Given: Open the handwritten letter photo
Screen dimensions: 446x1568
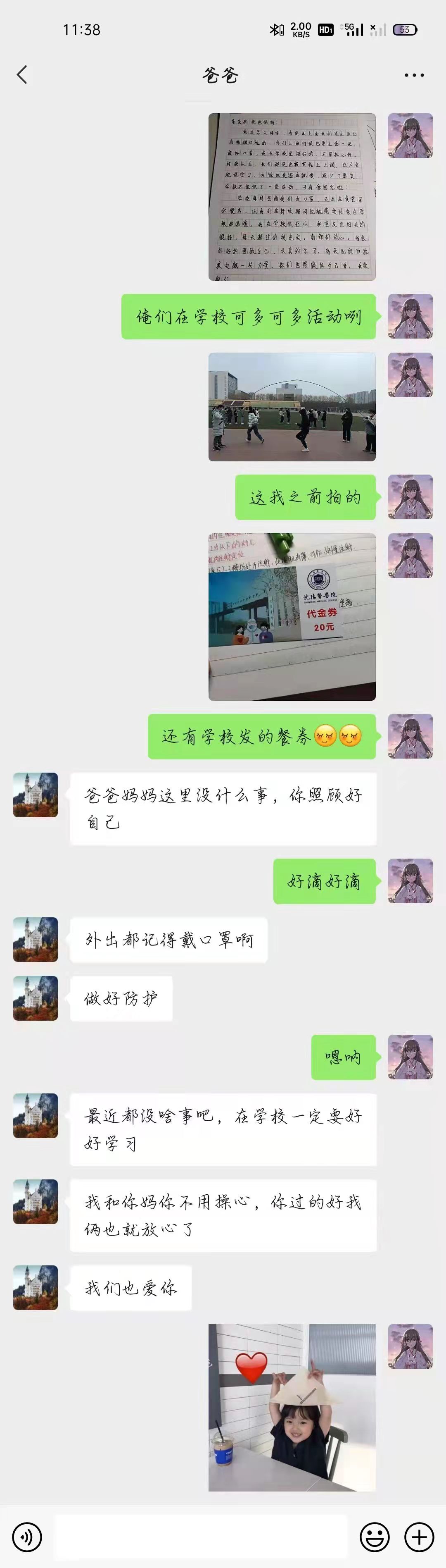Looking at the screenshot, I should coord(292,197).
